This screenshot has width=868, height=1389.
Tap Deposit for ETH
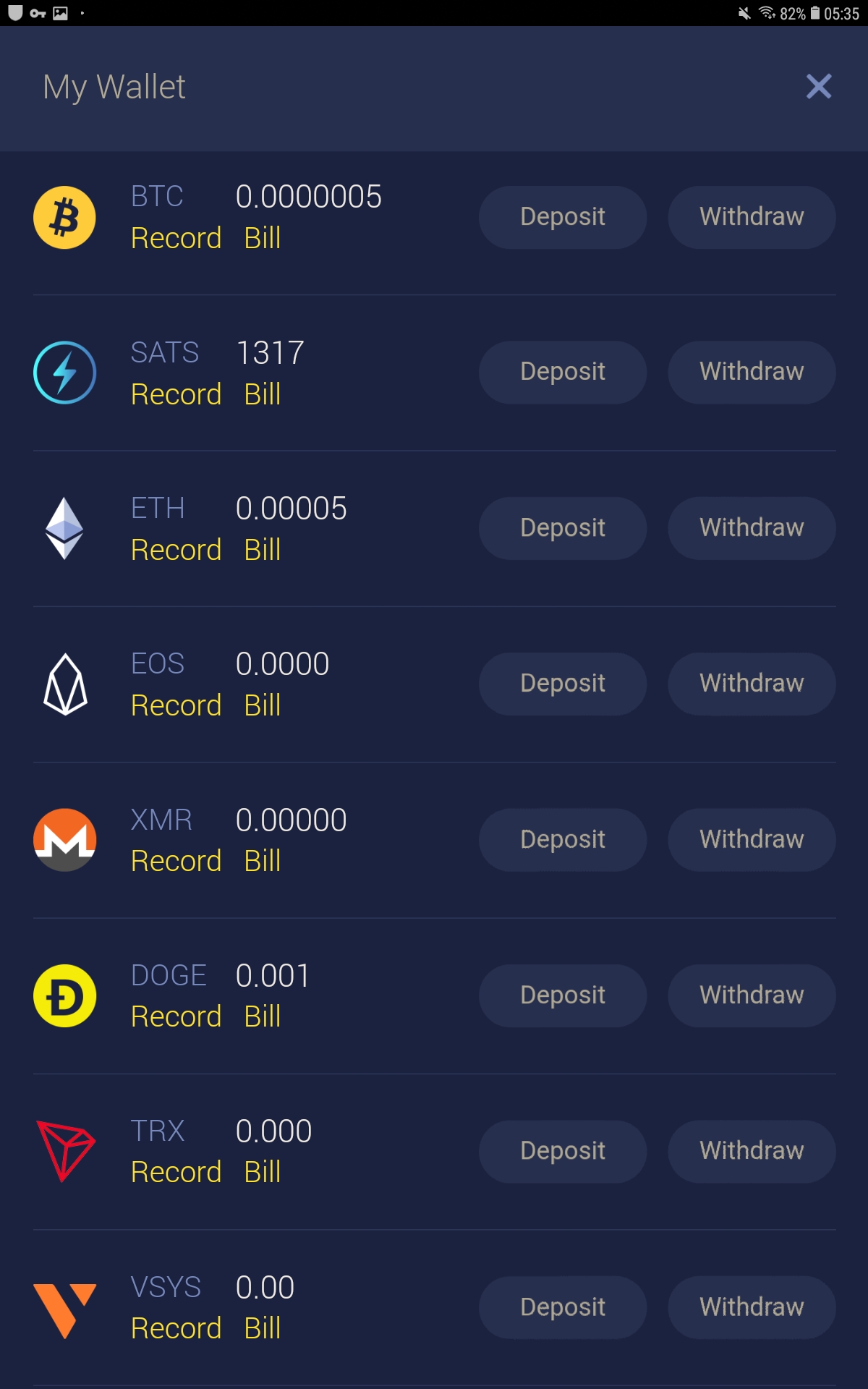(562, 528)
